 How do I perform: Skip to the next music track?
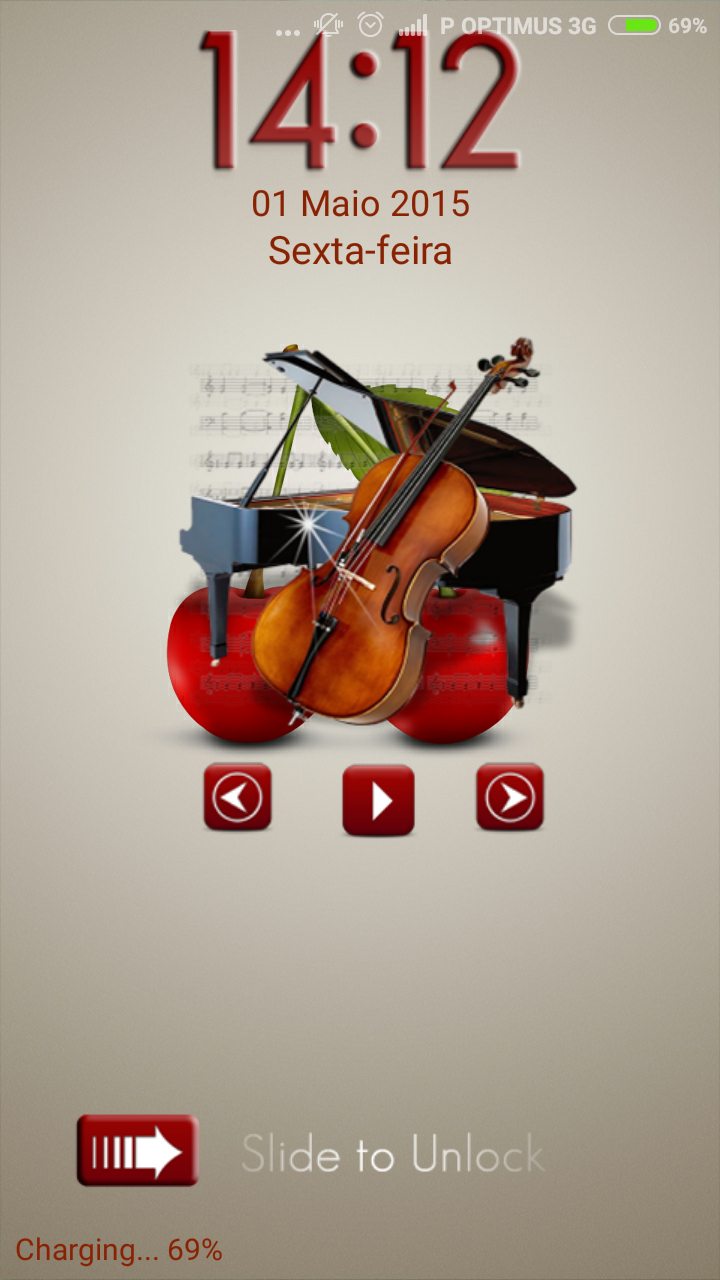click(x=510, y=797)
